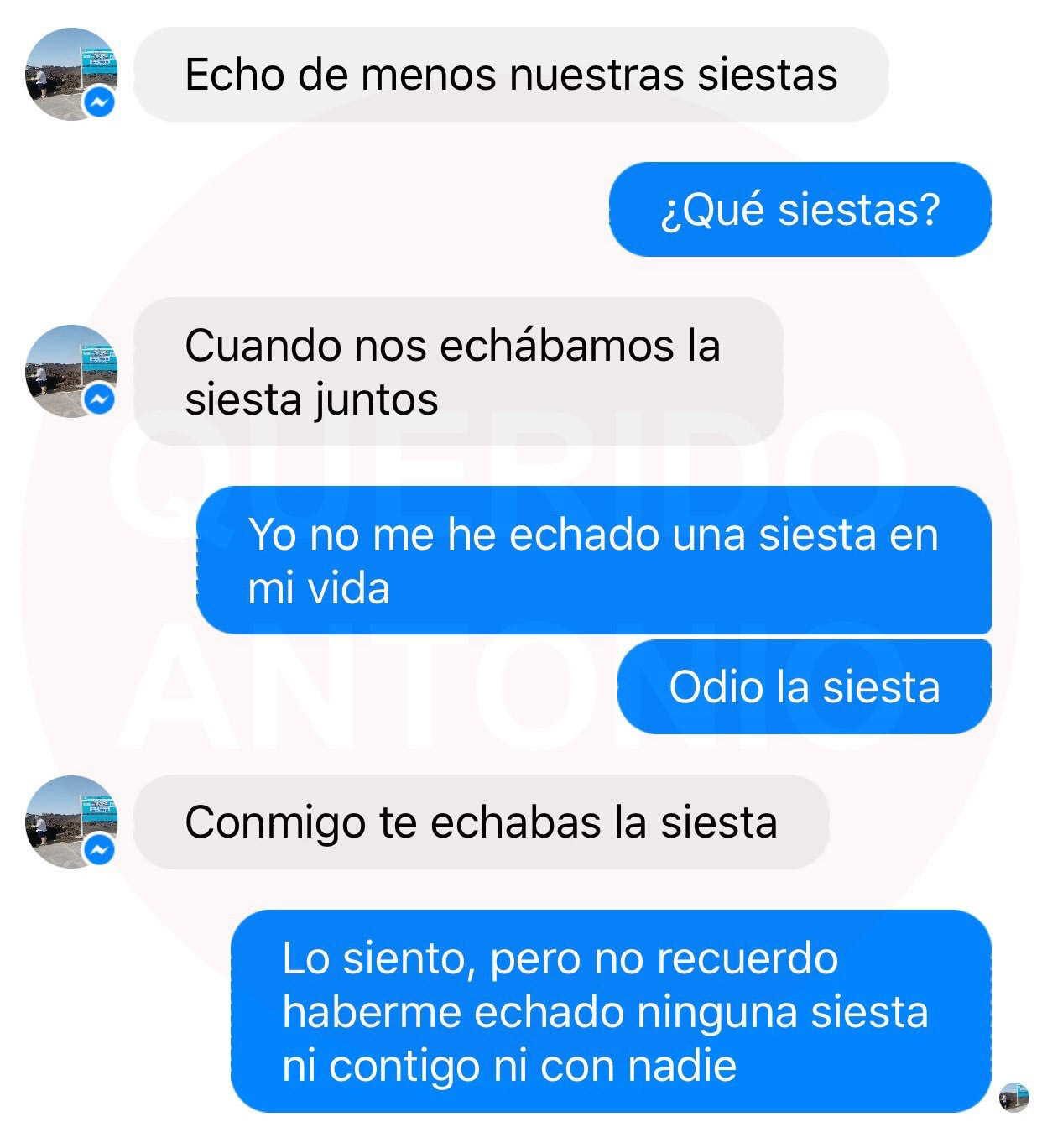
Task: Open sender's avatar beside "Conmigo te echabas la siesta"
Action: [71, 822]
